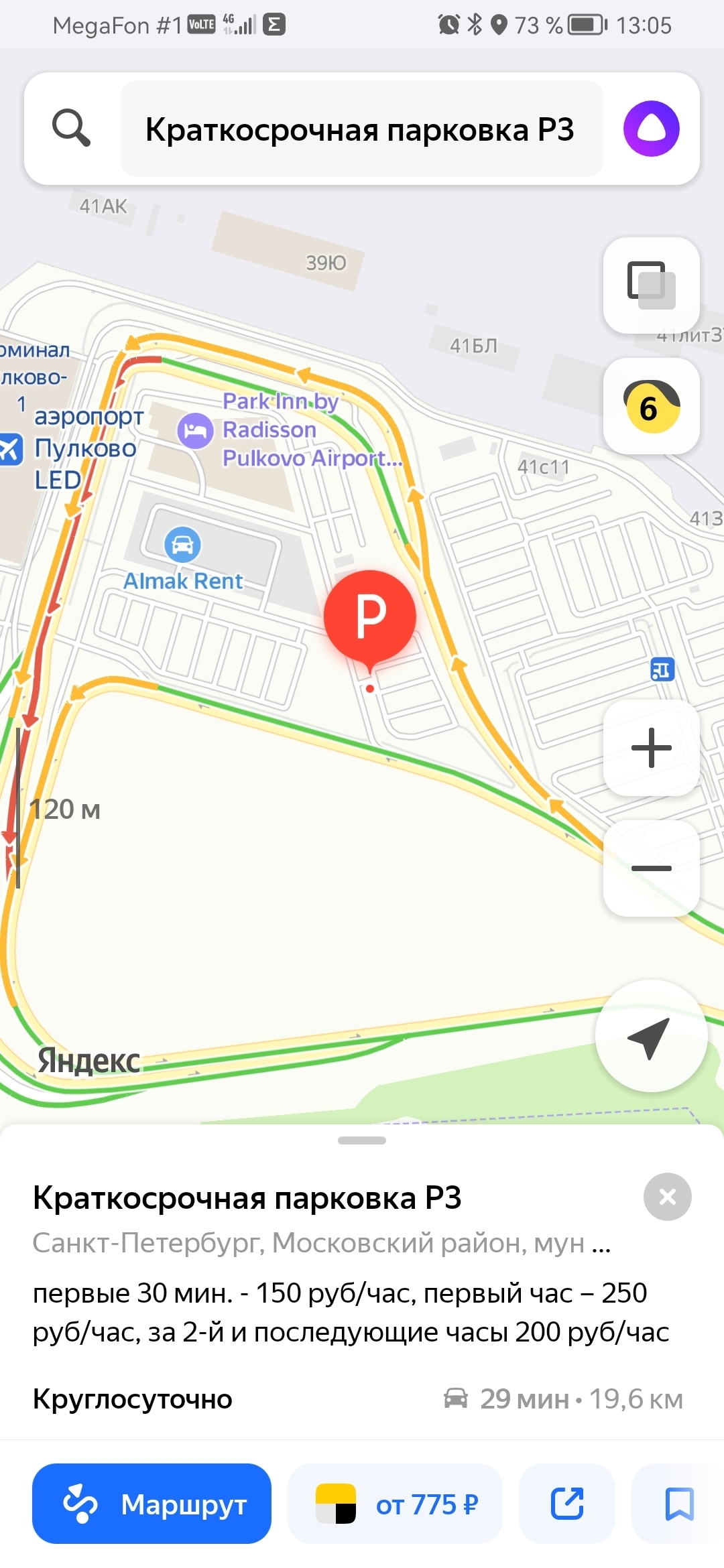Share this parking location

click(x=567, y=1504)
